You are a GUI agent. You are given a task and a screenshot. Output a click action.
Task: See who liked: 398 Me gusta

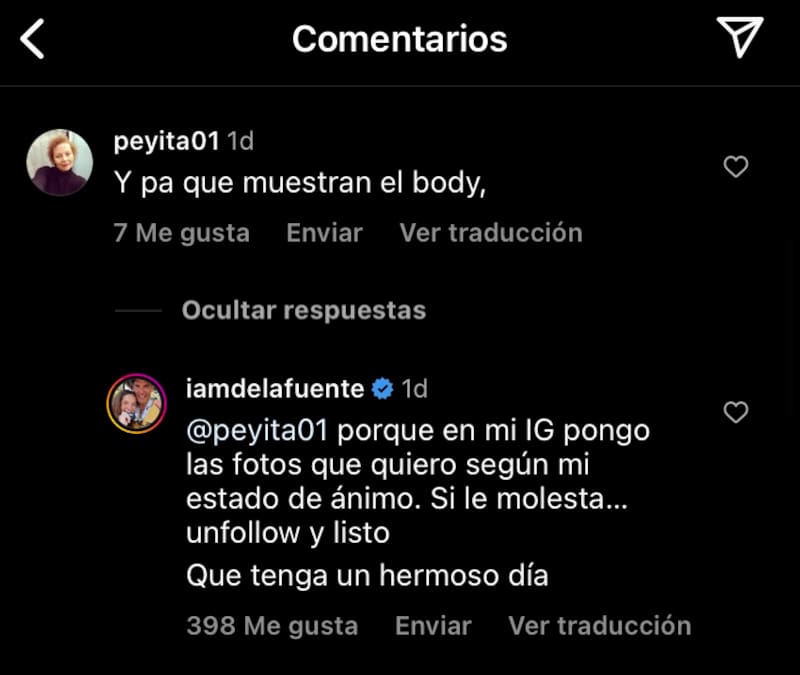(272, 626)
